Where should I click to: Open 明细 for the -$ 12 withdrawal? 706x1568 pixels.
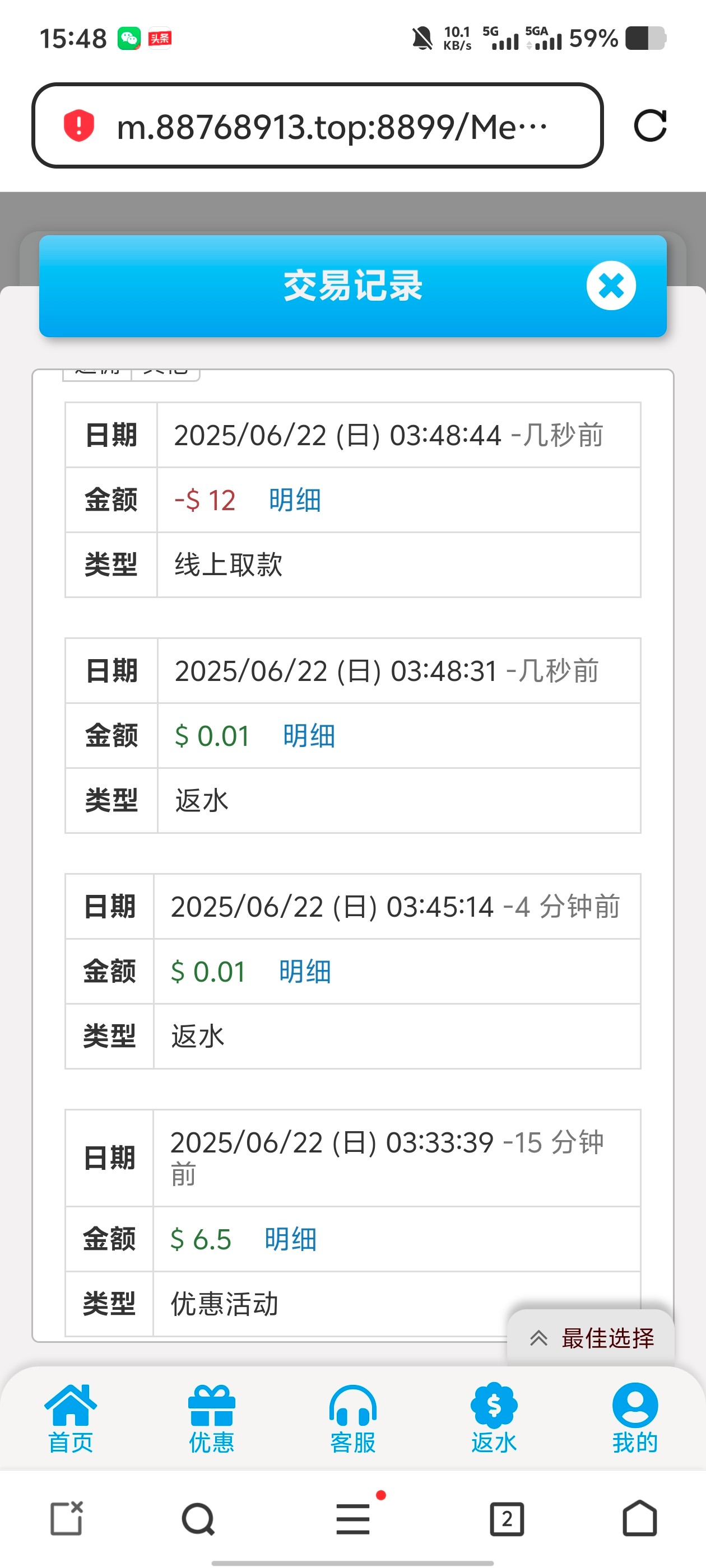(x=295, y=500)
